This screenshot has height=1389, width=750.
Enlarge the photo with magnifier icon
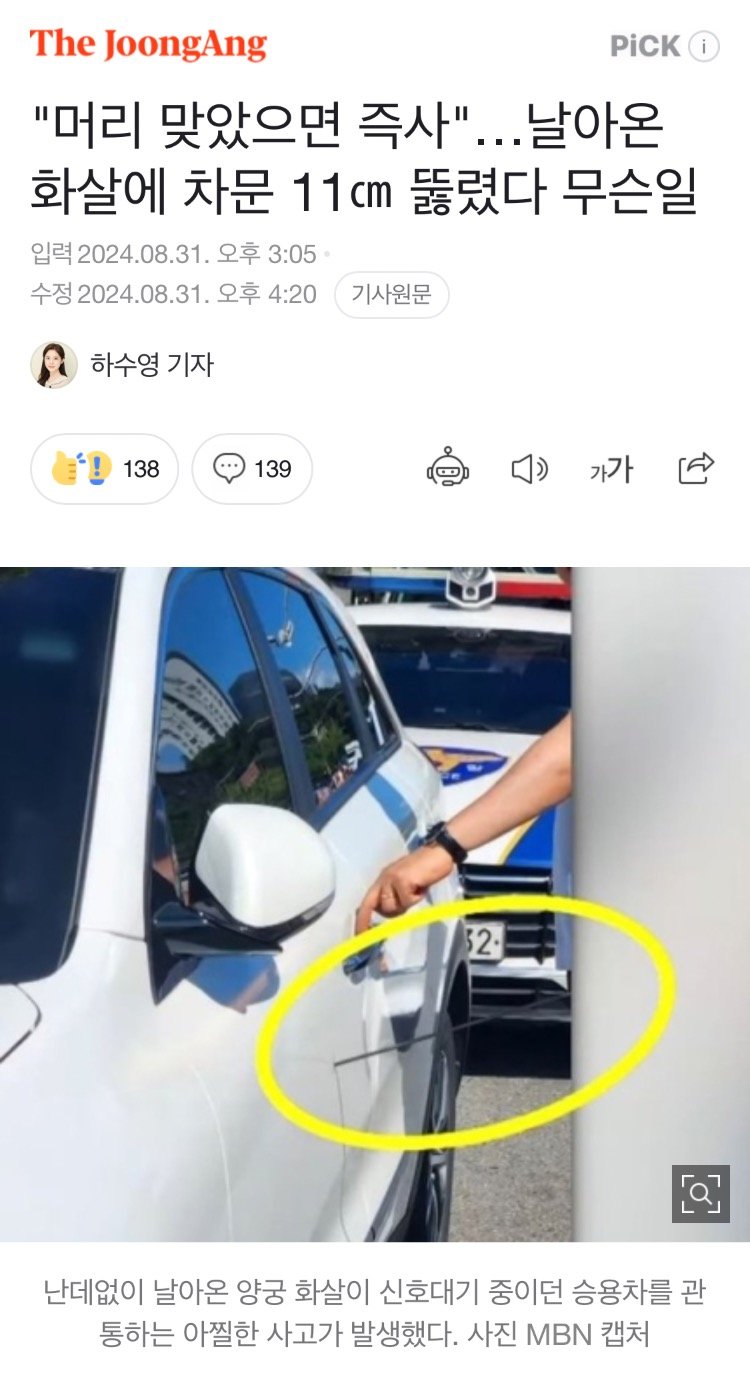[x=700, y=1193]
